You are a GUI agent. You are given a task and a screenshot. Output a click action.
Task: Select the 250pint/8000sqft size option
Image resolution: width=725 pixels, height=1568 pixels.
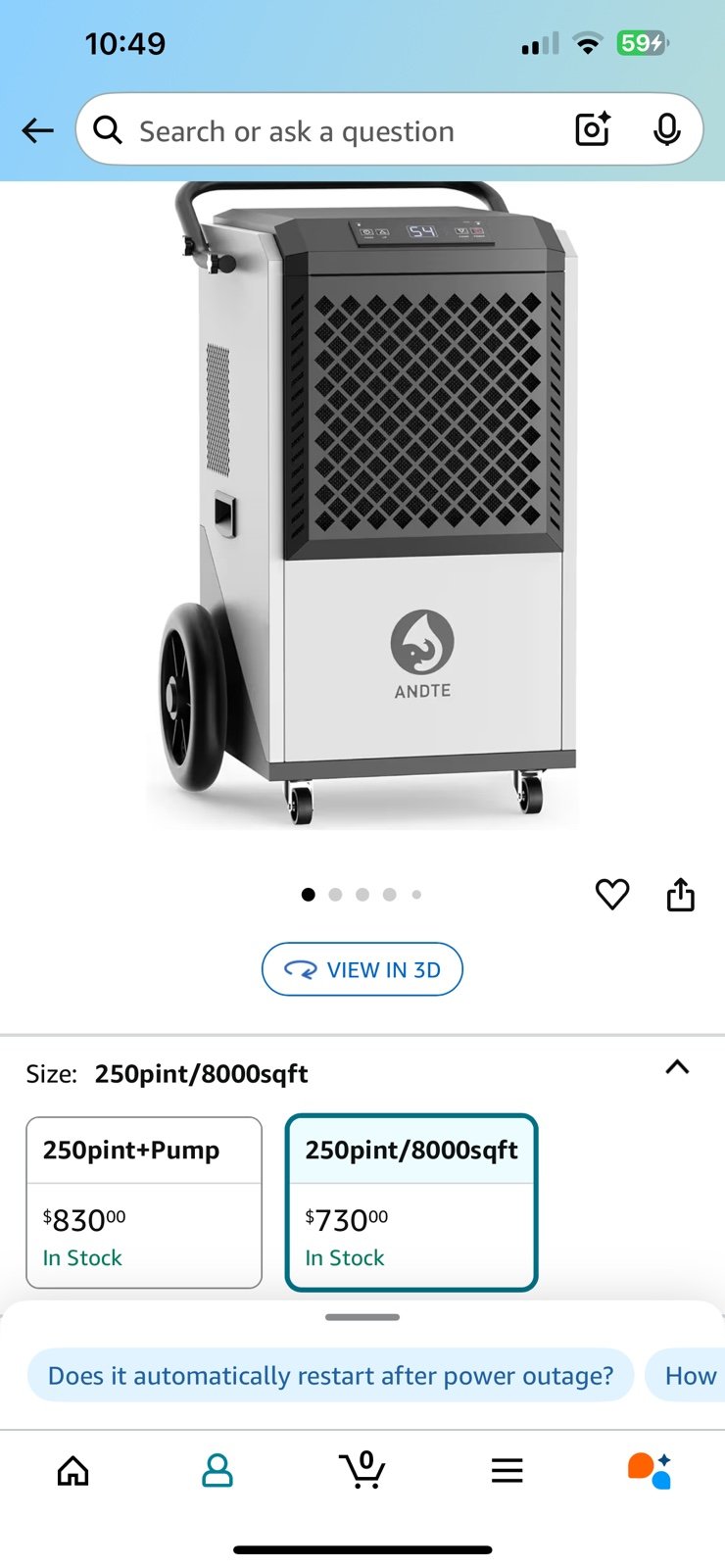[x=411, y=1202]
